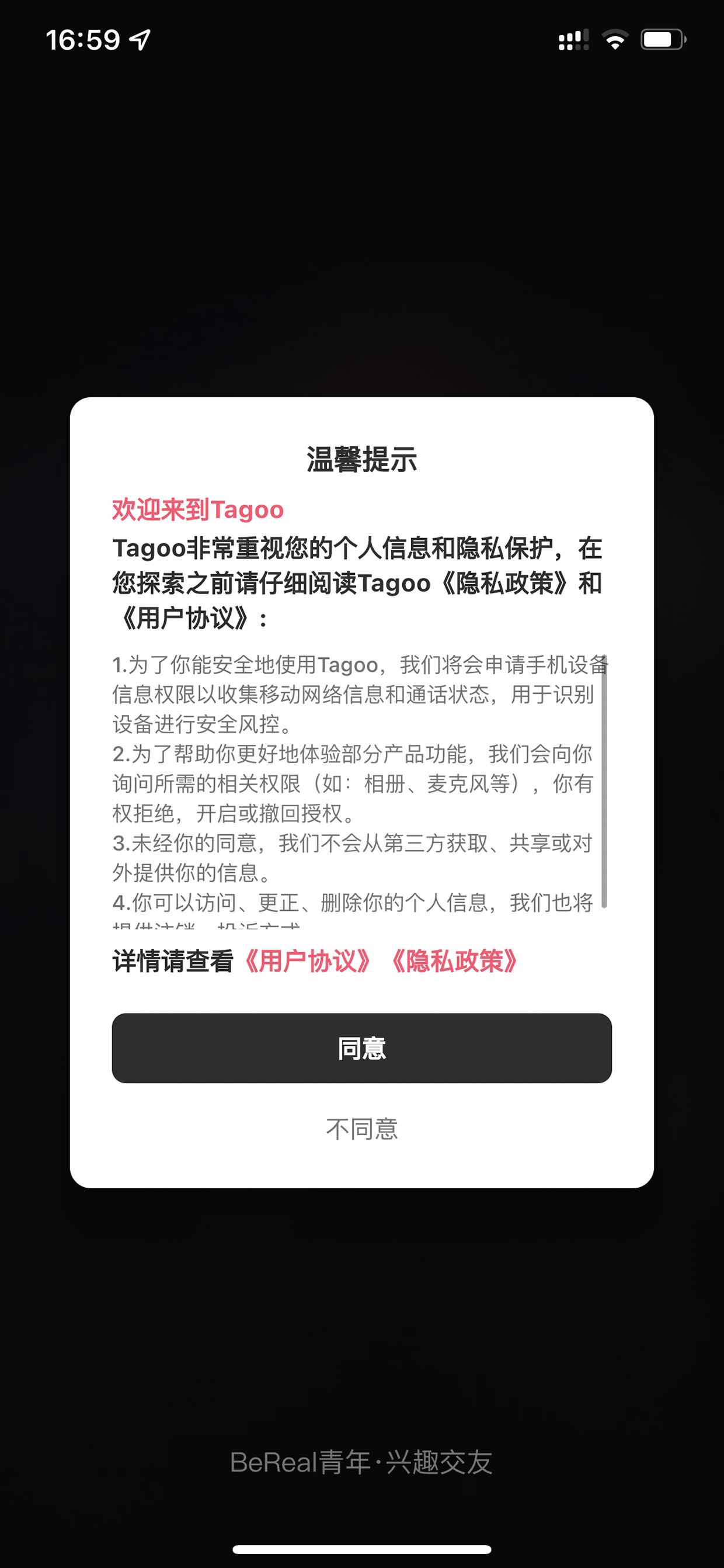724x1568 pixels.
Task: Decline by tapping 不同意
Action: pyautogui.click(x=362, y=1129)
